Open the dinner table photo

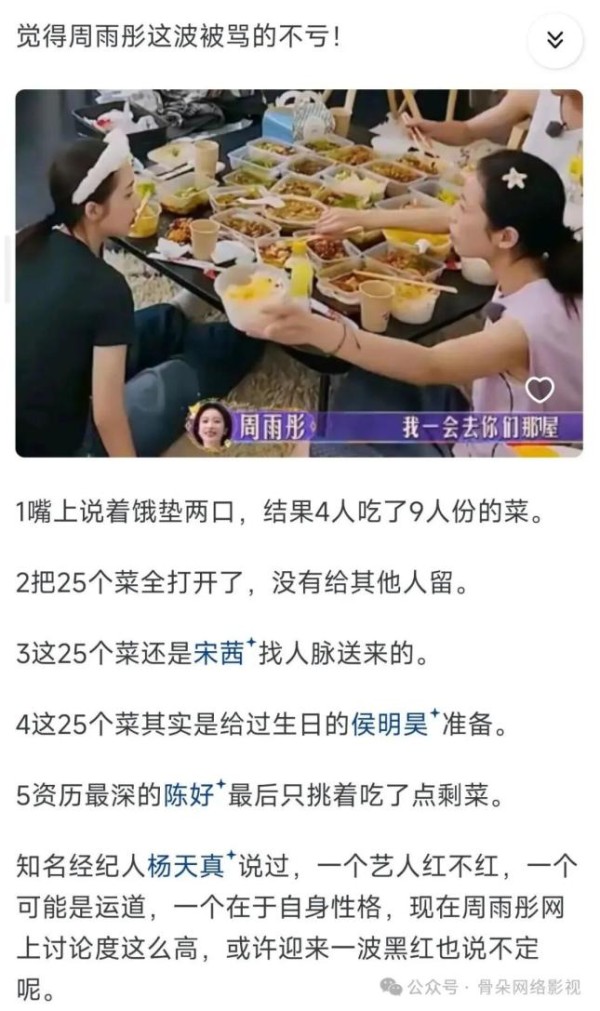pos(299,273)
